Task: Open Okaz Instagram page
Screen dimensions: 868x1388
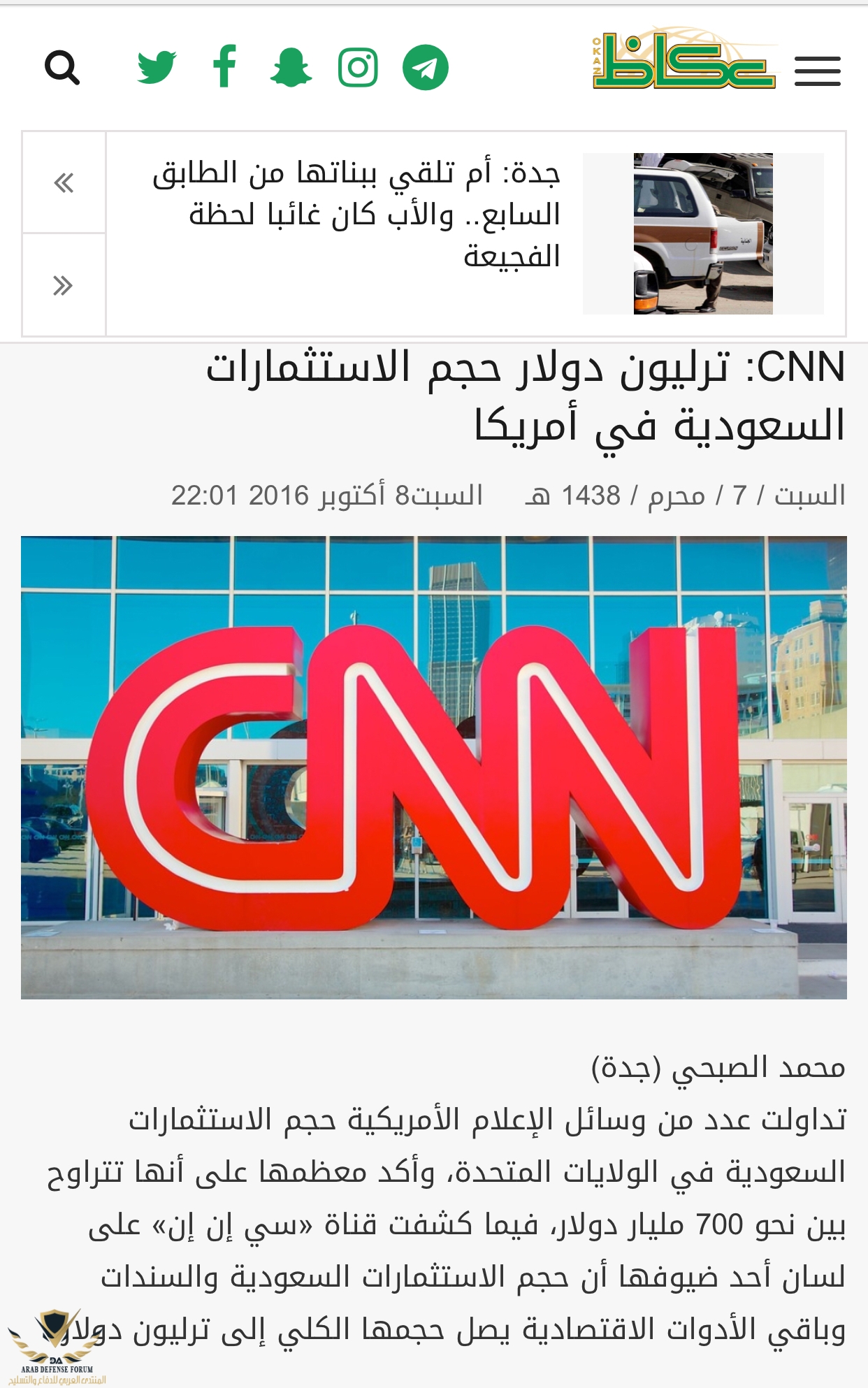Action: tap(358, 68)
